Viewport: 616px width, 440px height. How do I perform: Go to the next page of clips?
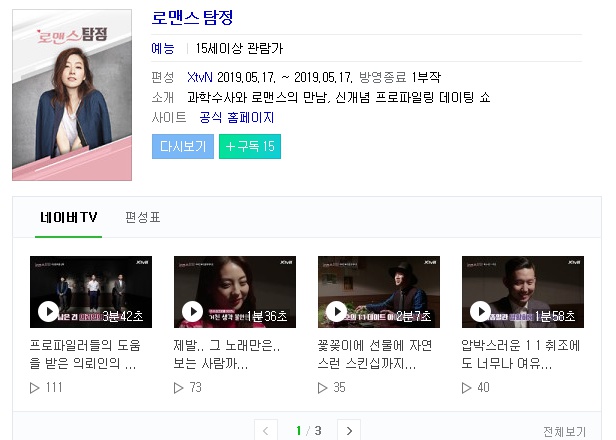point(349,431)
